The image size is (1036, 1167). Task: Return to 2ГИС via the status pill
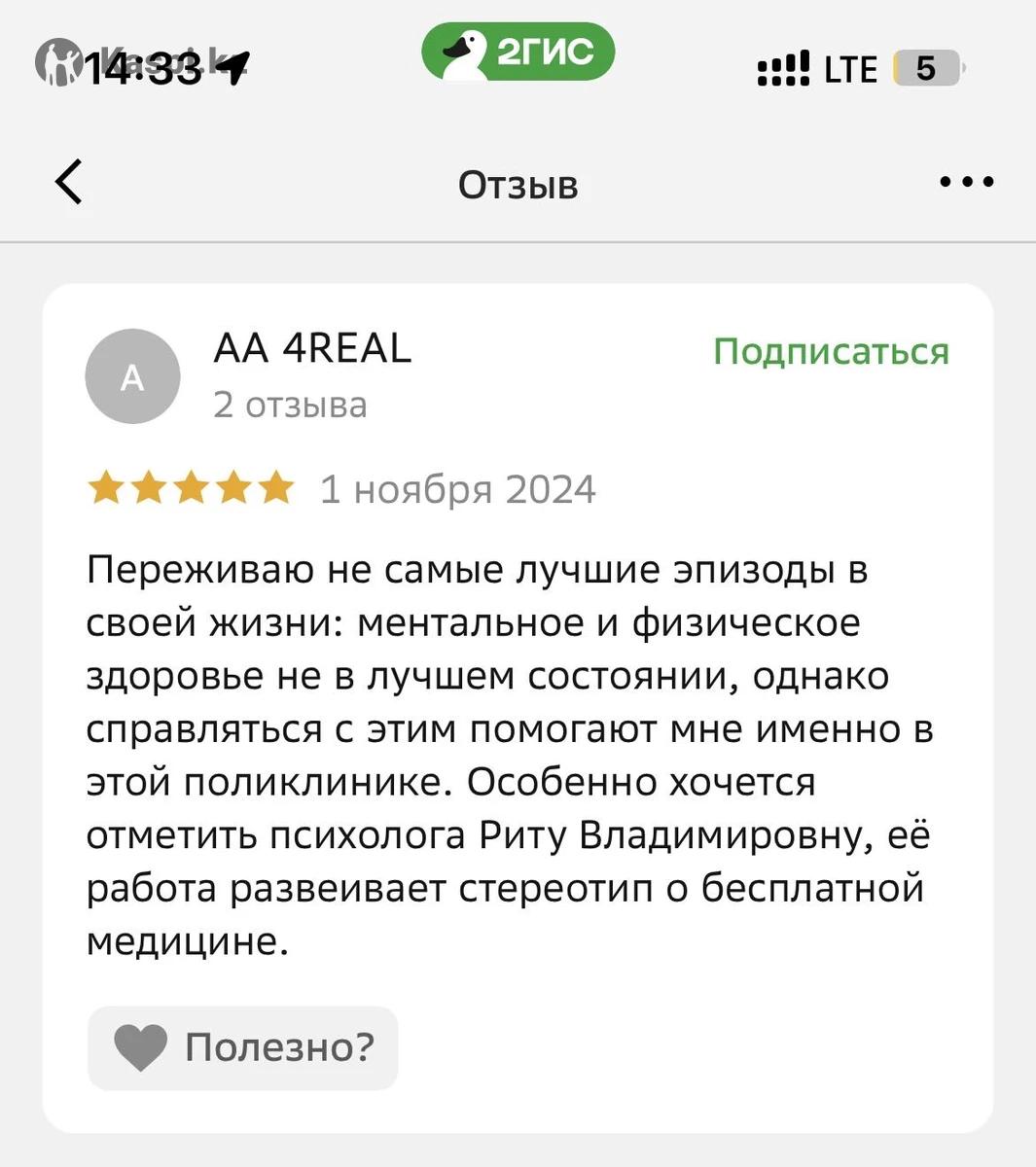click(x=518, y=53)
